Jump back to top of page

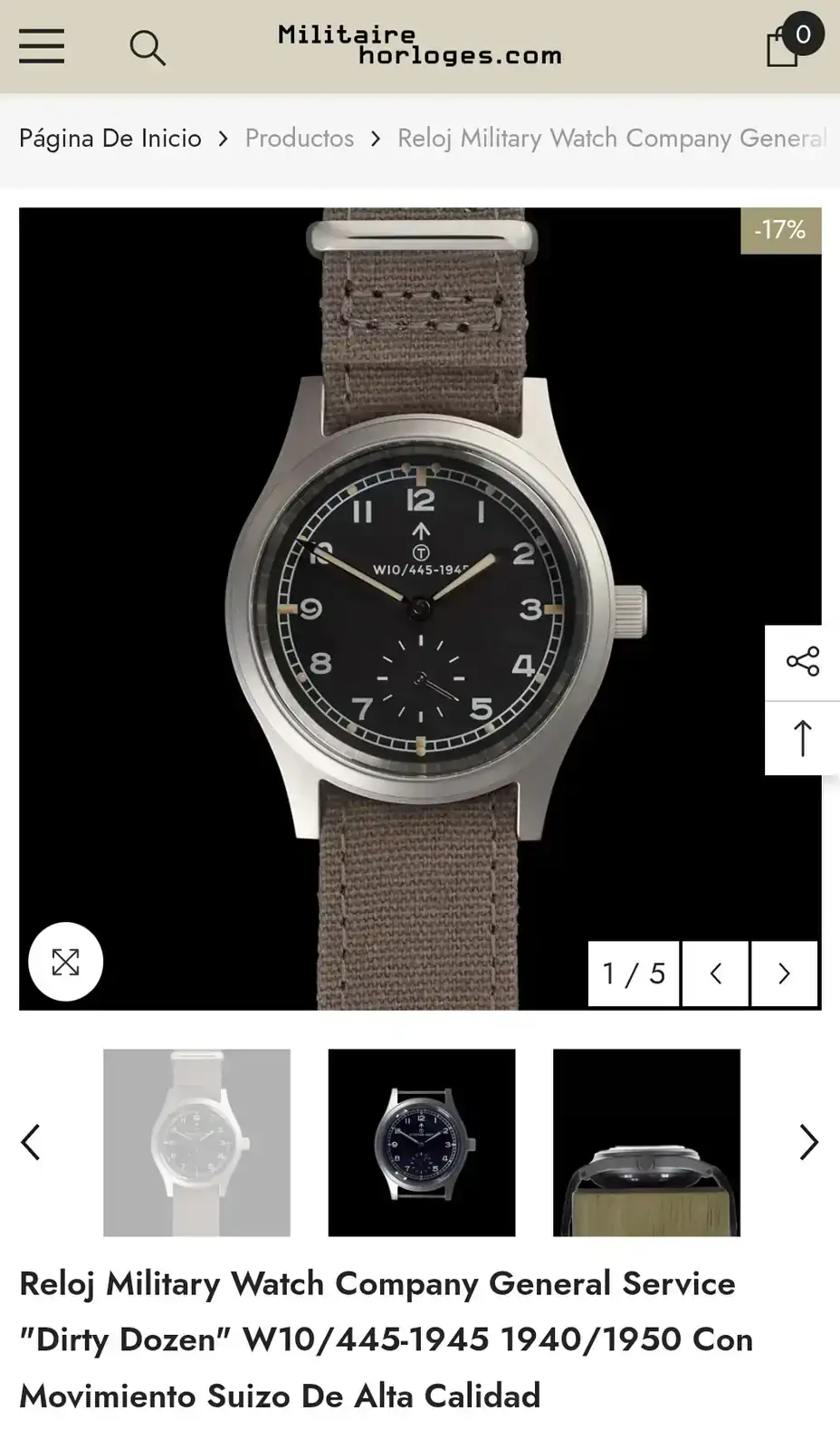[x=802, y=738]
